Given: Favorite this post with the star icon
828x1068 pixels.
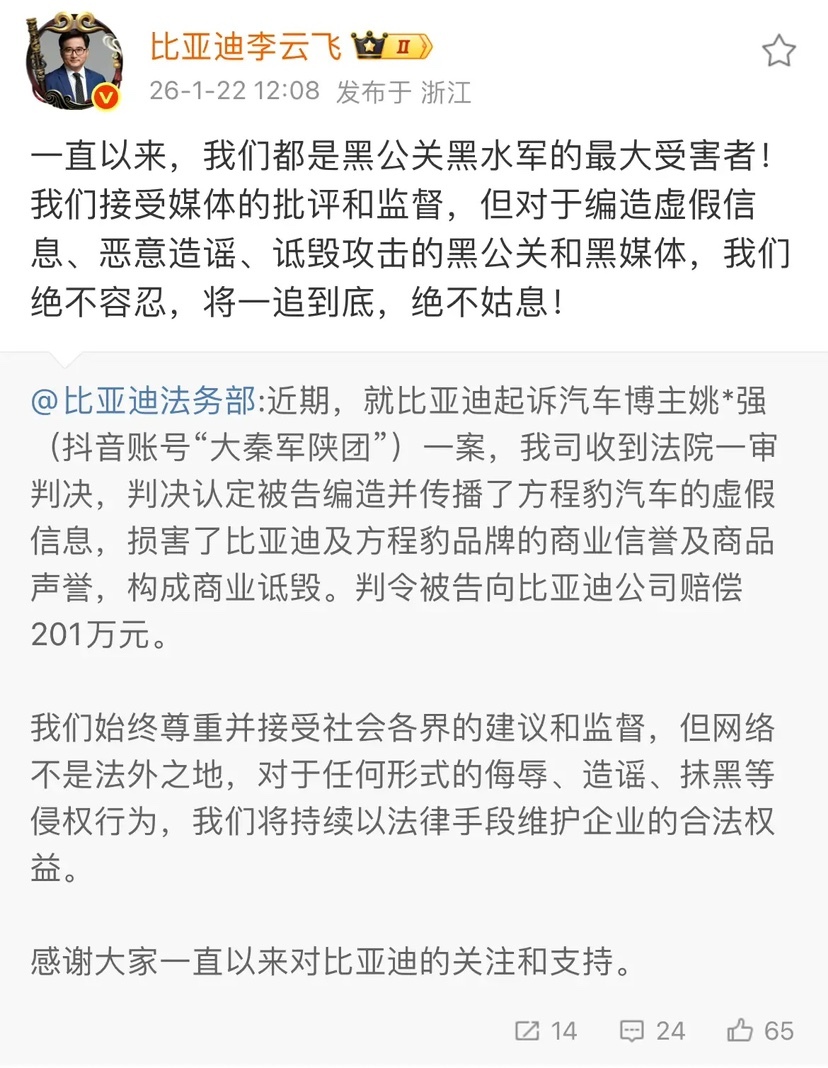Looking at the screenshot, I should [x=778, y=51].
